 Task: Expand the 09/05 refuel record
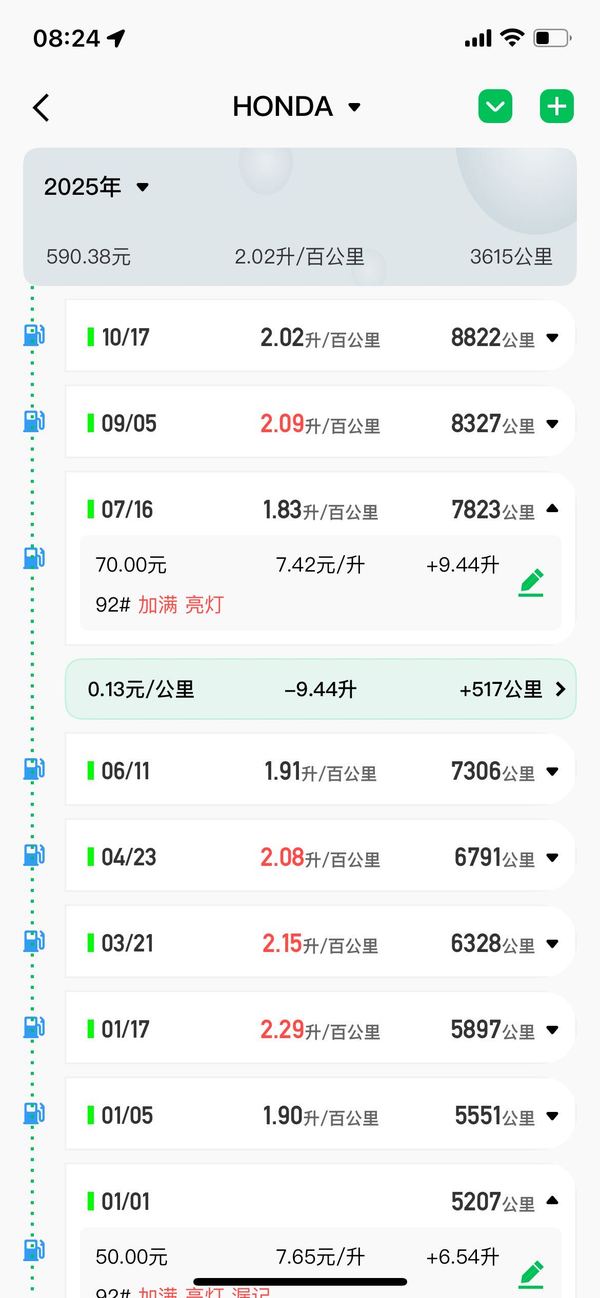tap(552, 424)
